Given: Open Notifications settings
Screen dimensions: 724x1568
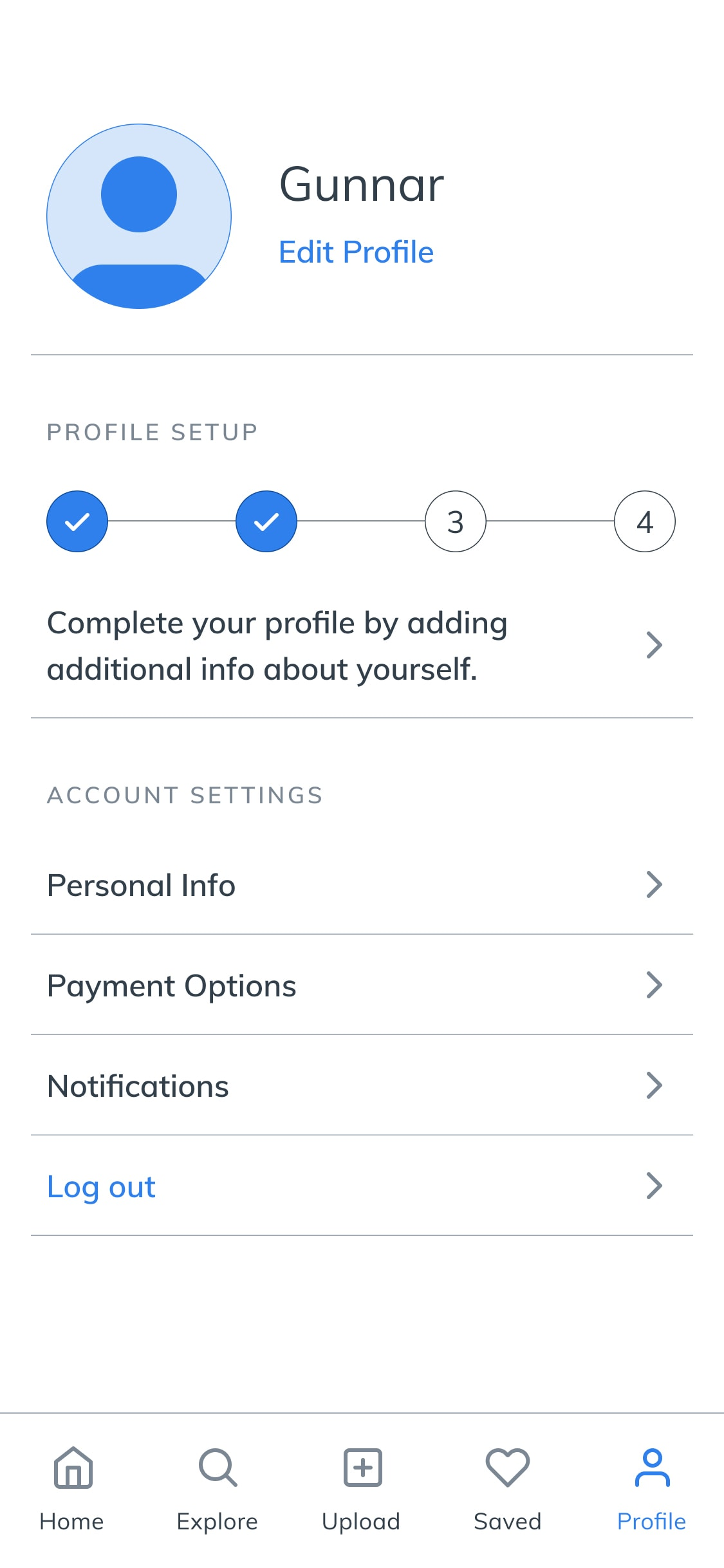Looking at the screenshot, I should [x=362, y=1085].
